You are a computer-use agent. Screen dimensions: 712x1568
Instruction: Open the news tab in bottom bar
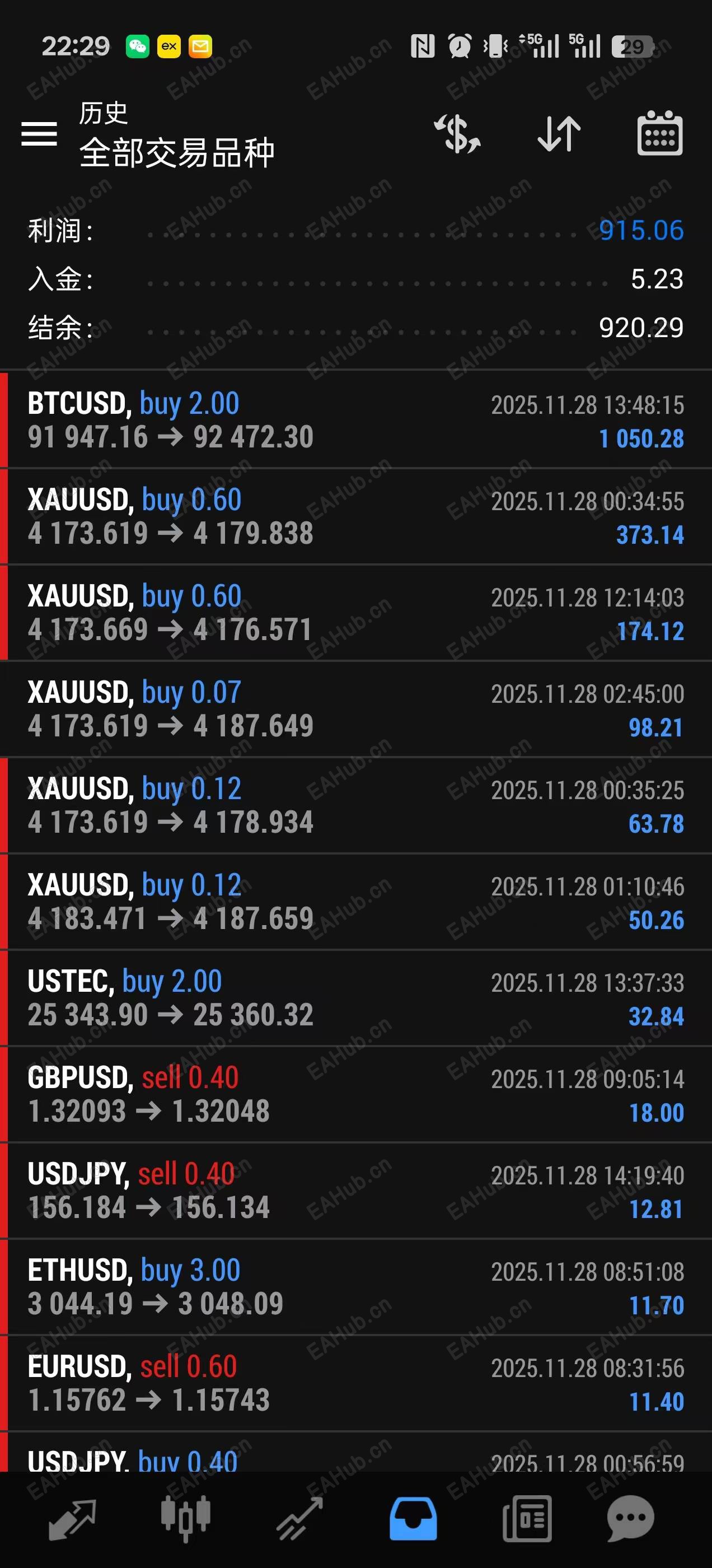click(527, 1518)
